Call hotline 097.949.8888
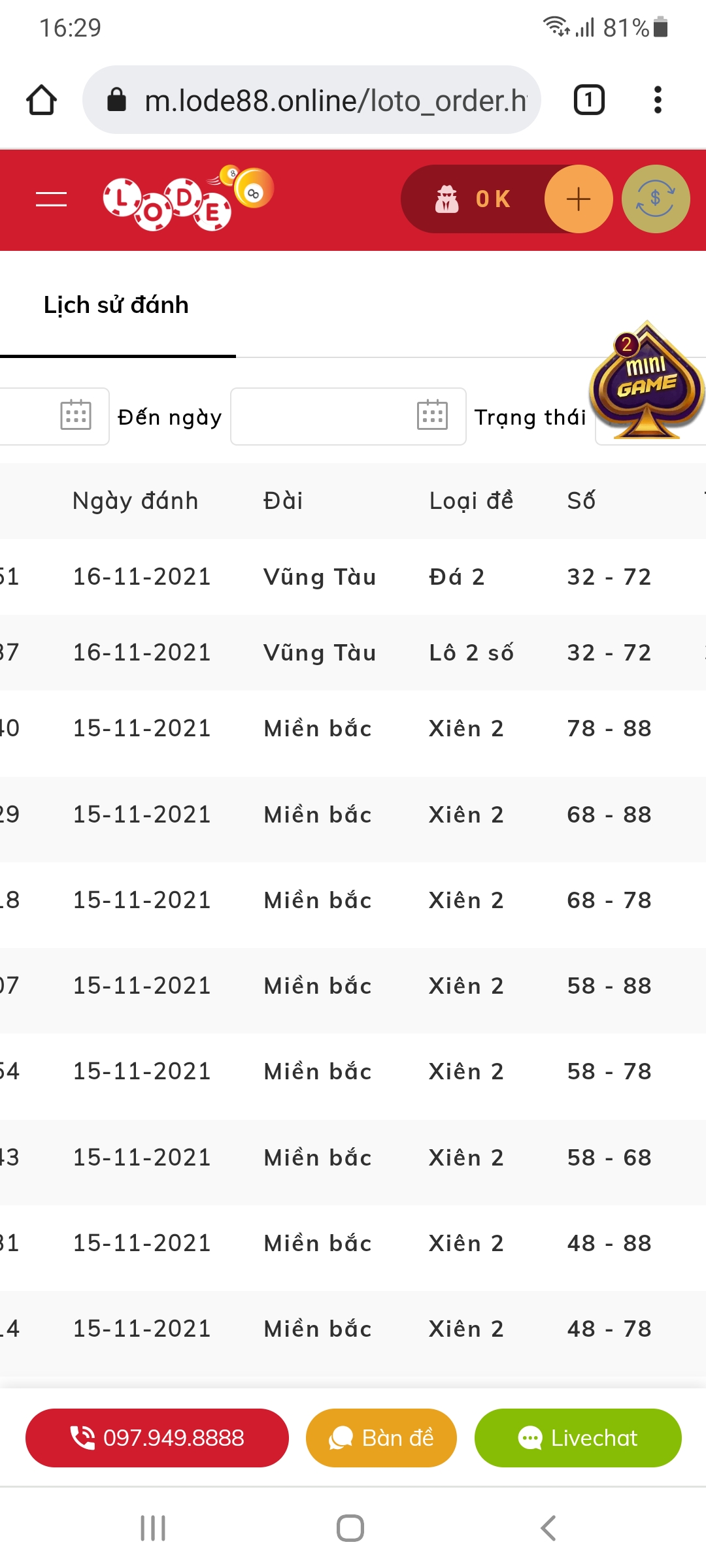 (157, 1438)
